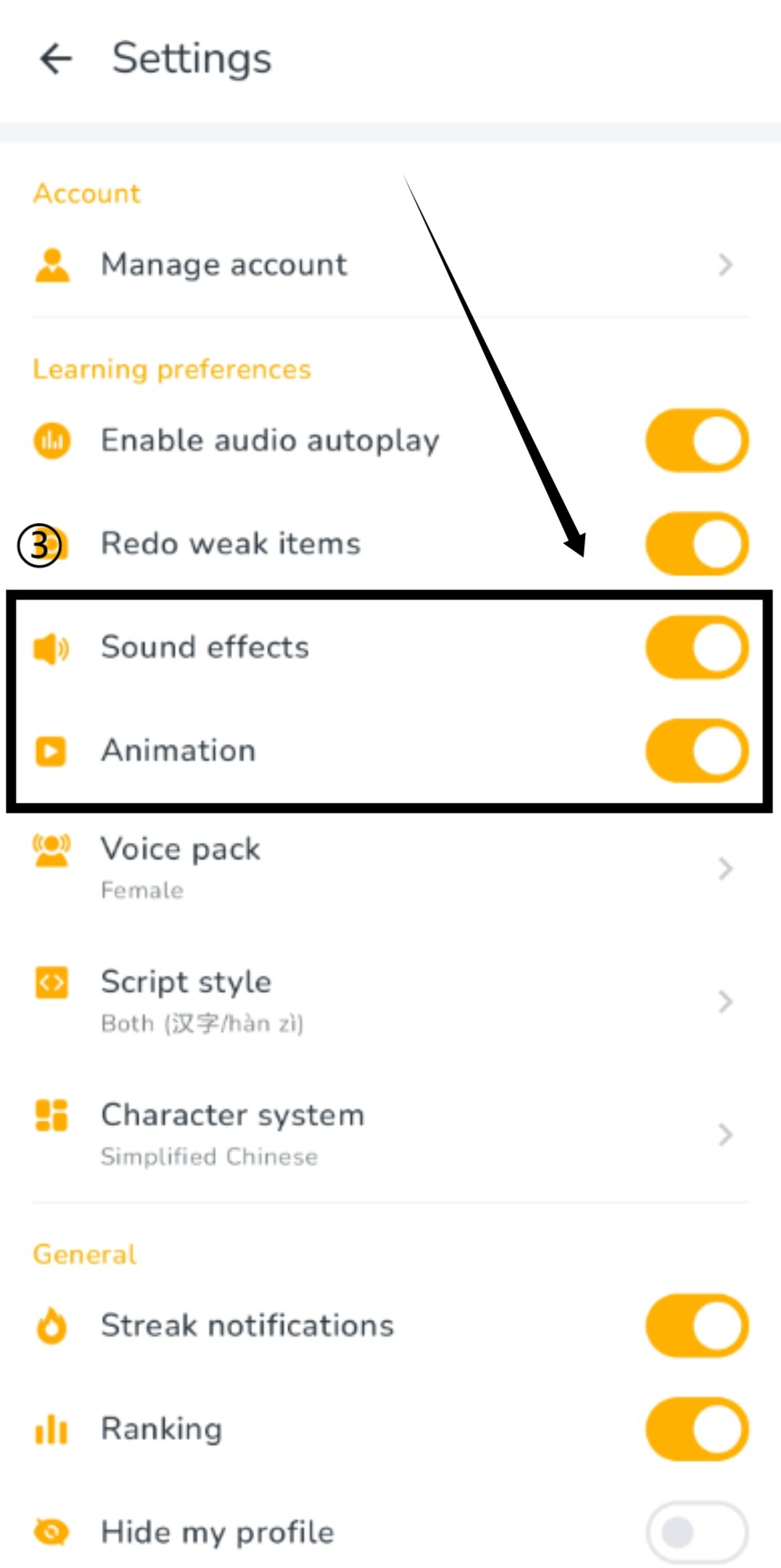781x1568 pixels.
Task: Turn off Enable audio autoplay
Action: point(697,440)
